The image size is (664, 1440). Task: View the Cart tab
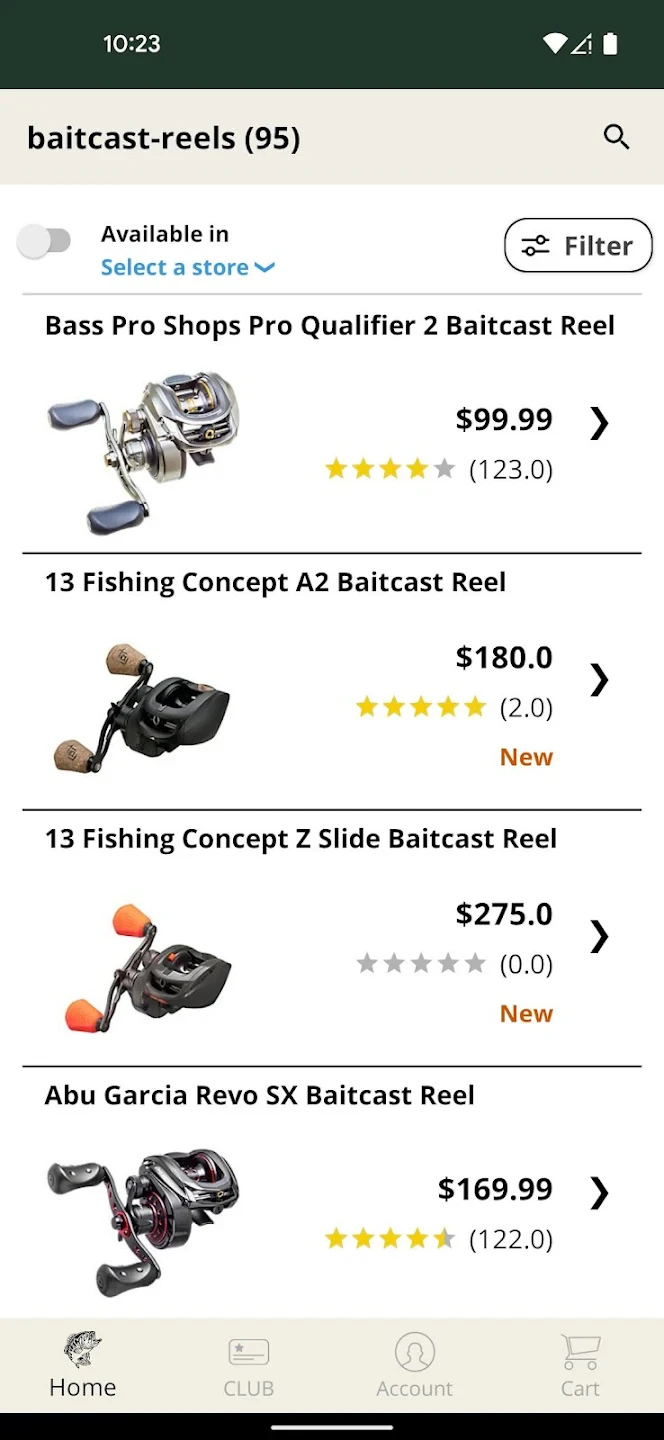pos(580,1364)
